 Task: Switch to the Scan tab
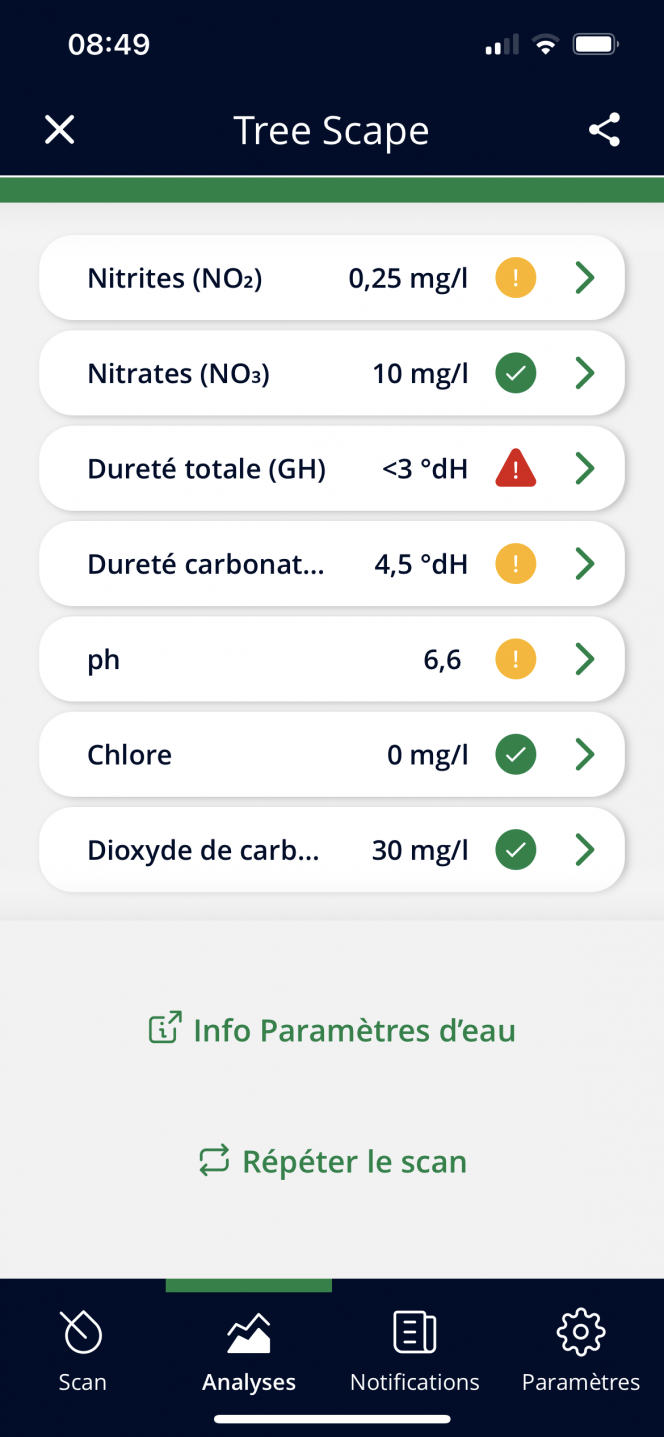point(82,1352)
